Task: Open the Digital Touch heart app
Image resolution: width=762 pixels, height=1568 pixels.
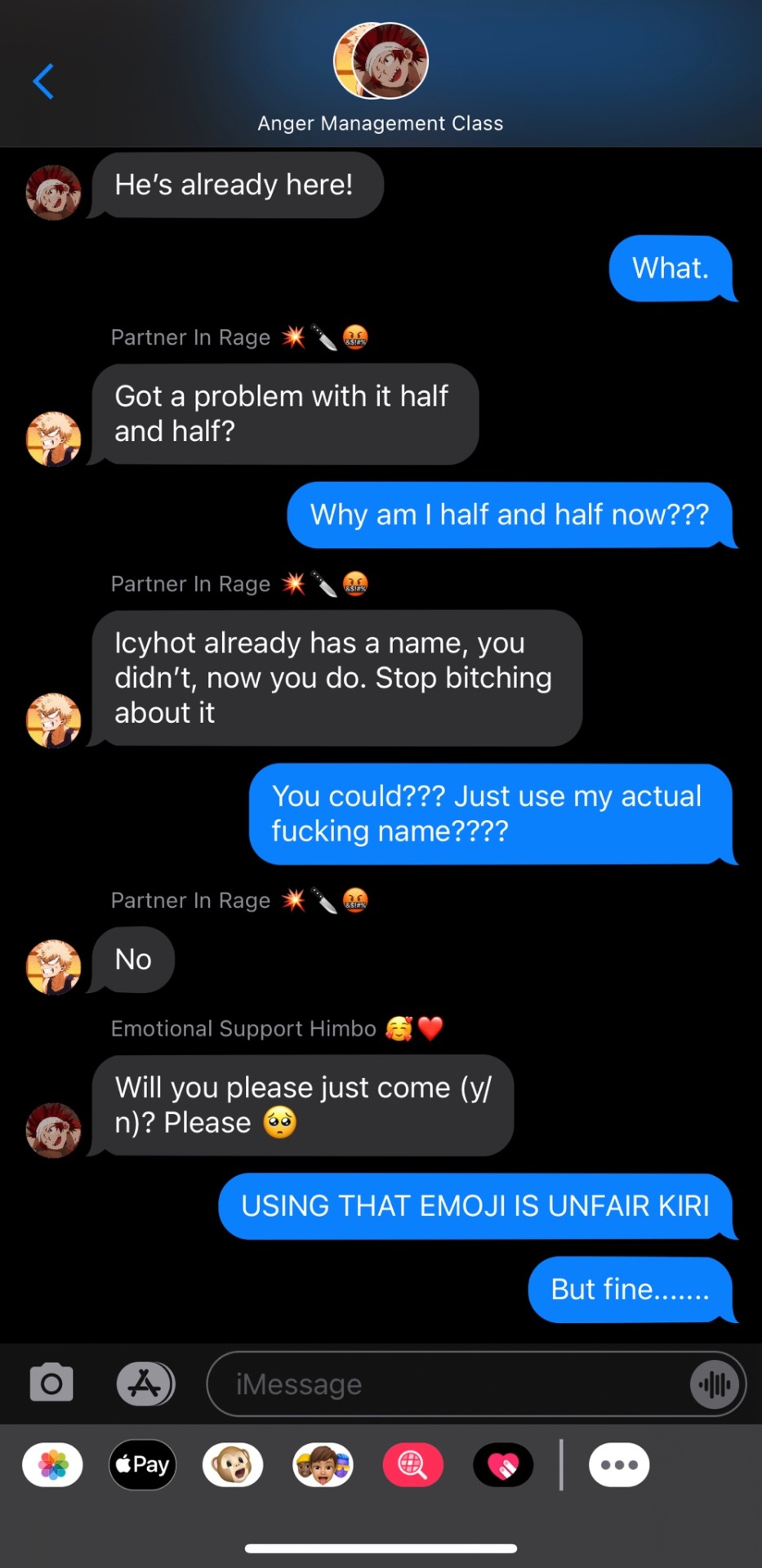Action: pos(503,1465)
